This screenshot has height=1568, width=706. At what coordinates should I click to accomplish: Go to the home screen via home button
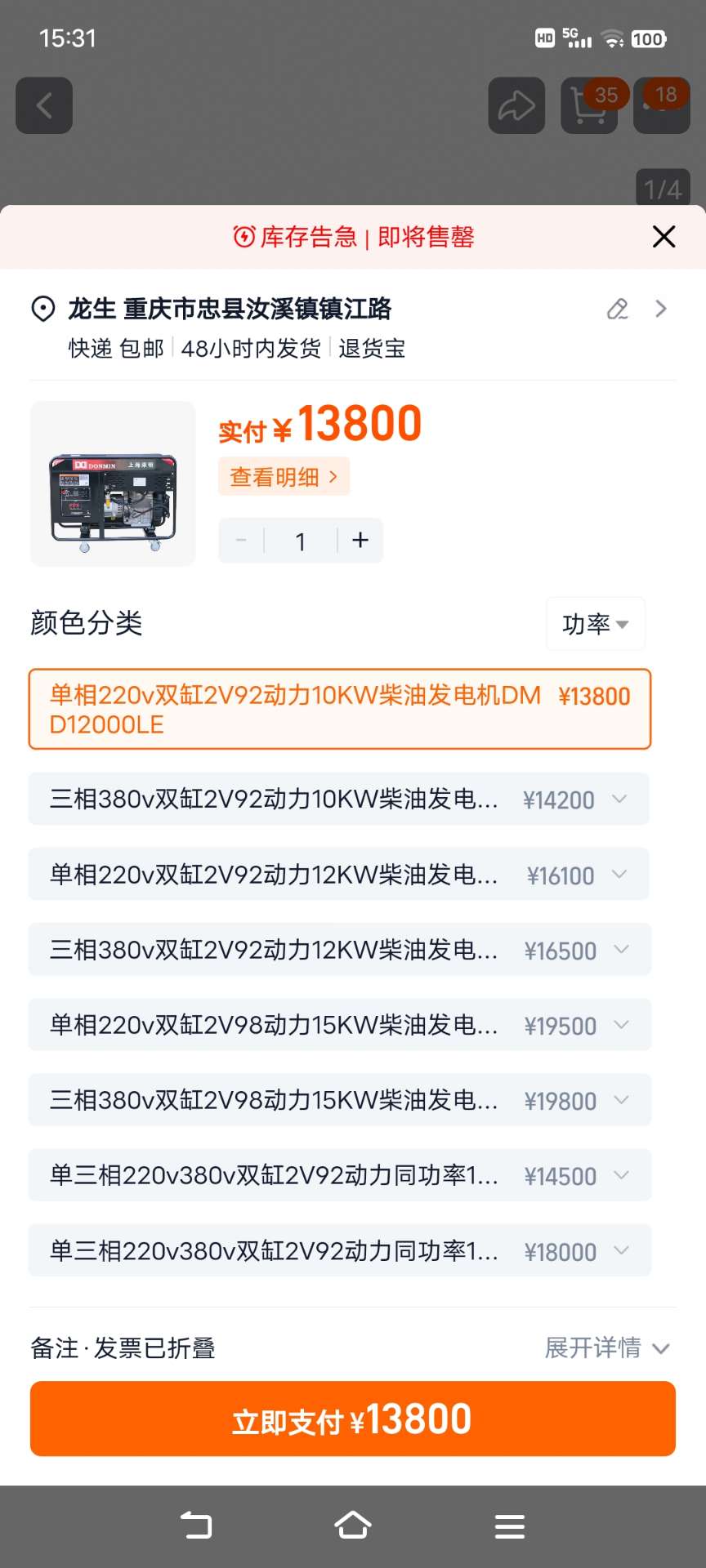[353, 1526]
